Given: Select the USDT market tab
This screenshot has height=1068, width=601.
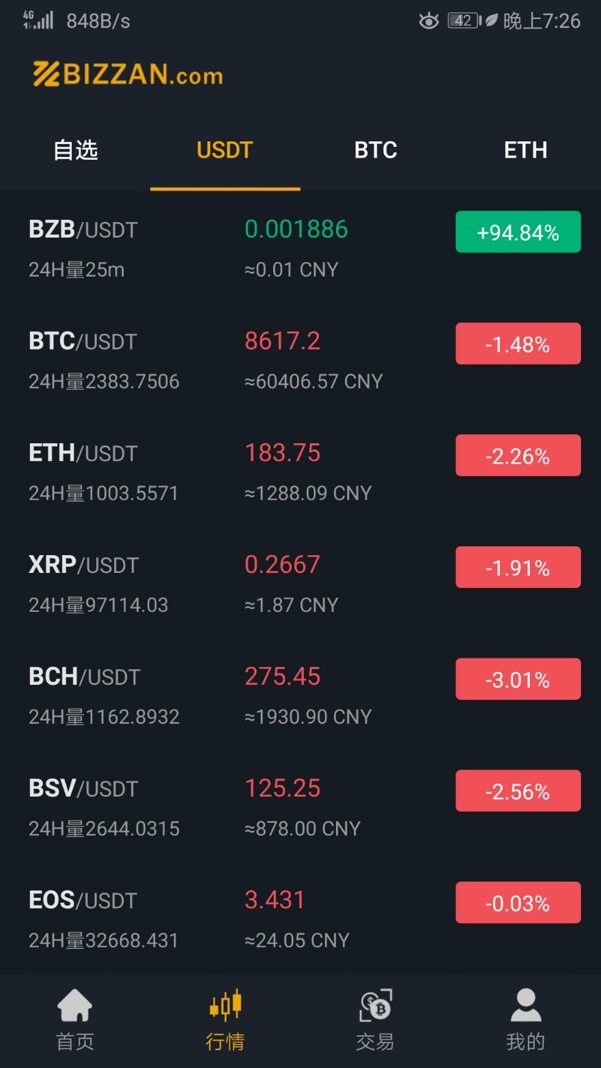Looking at the screenshot, I should [225, 150].
